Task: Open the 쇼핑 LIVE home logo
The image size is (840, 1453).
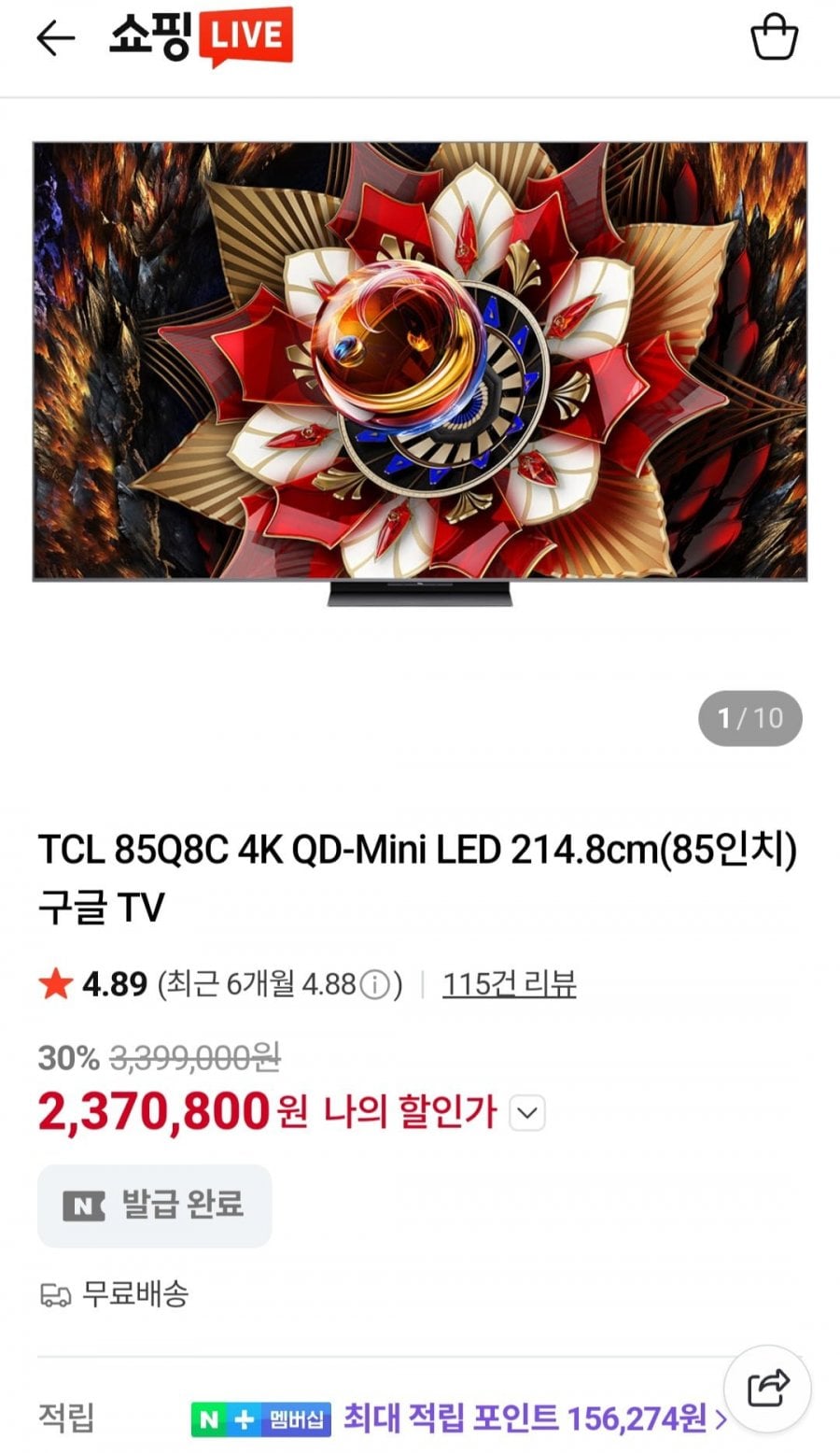Action: click(201, 37)
